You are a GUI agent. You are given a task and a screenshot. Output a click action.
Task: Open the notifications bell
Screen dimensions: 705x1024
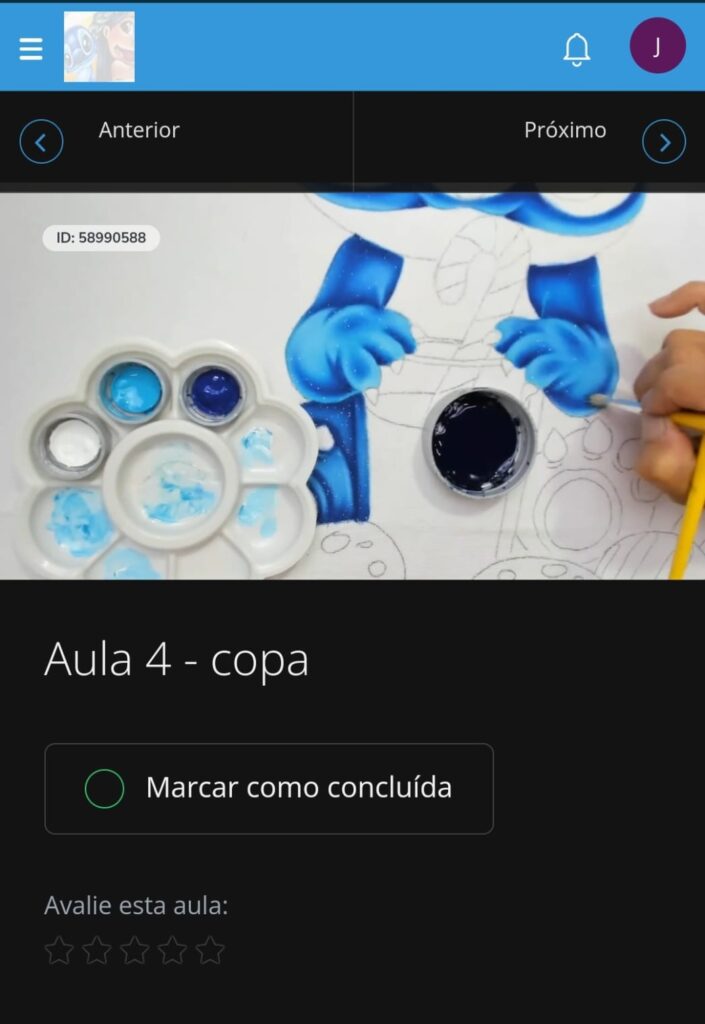(576, 48)
